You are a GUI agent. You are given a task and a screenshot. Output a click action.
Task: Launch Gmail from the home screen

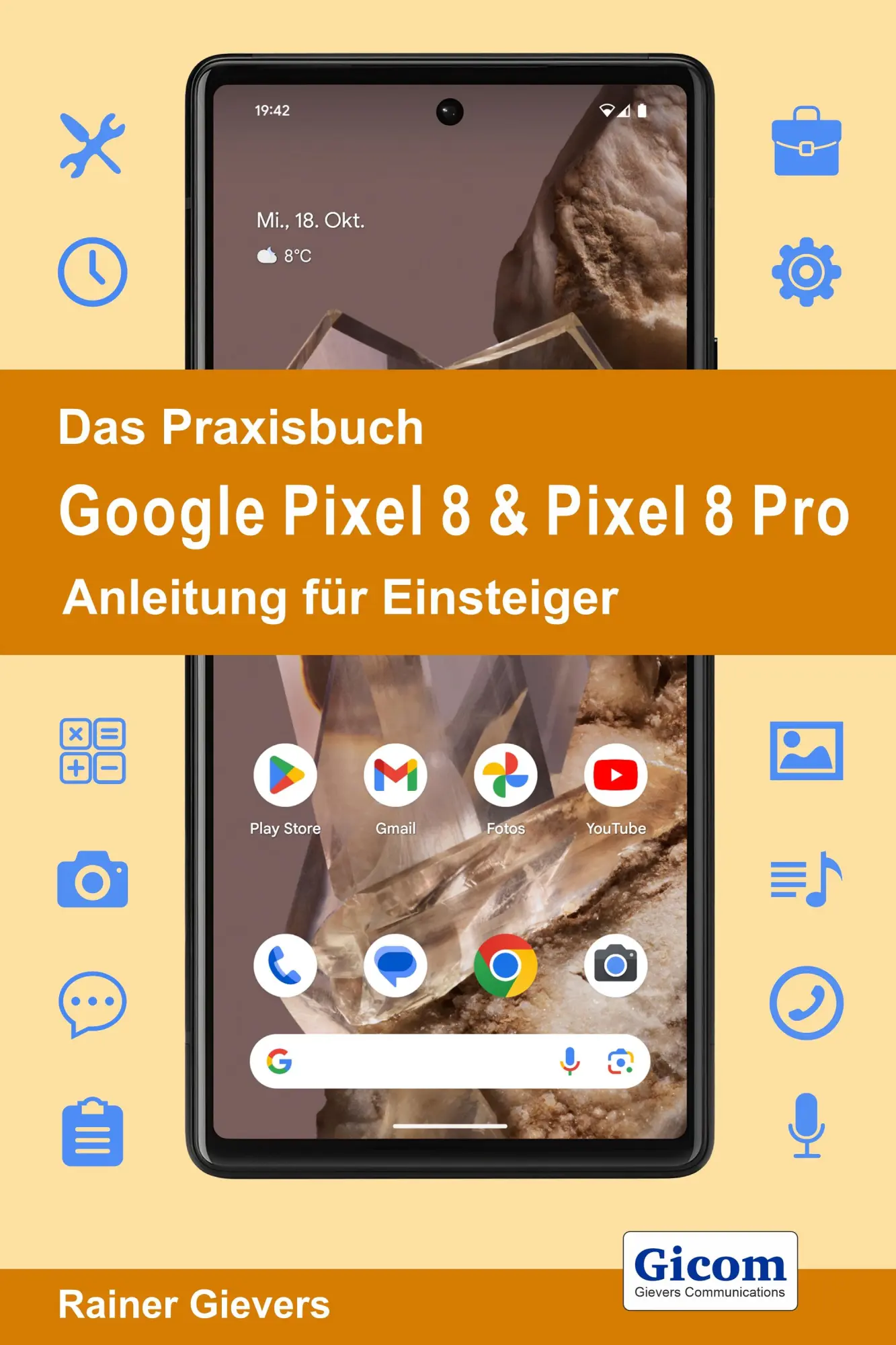pyautogui.click(x=395, y=777)
